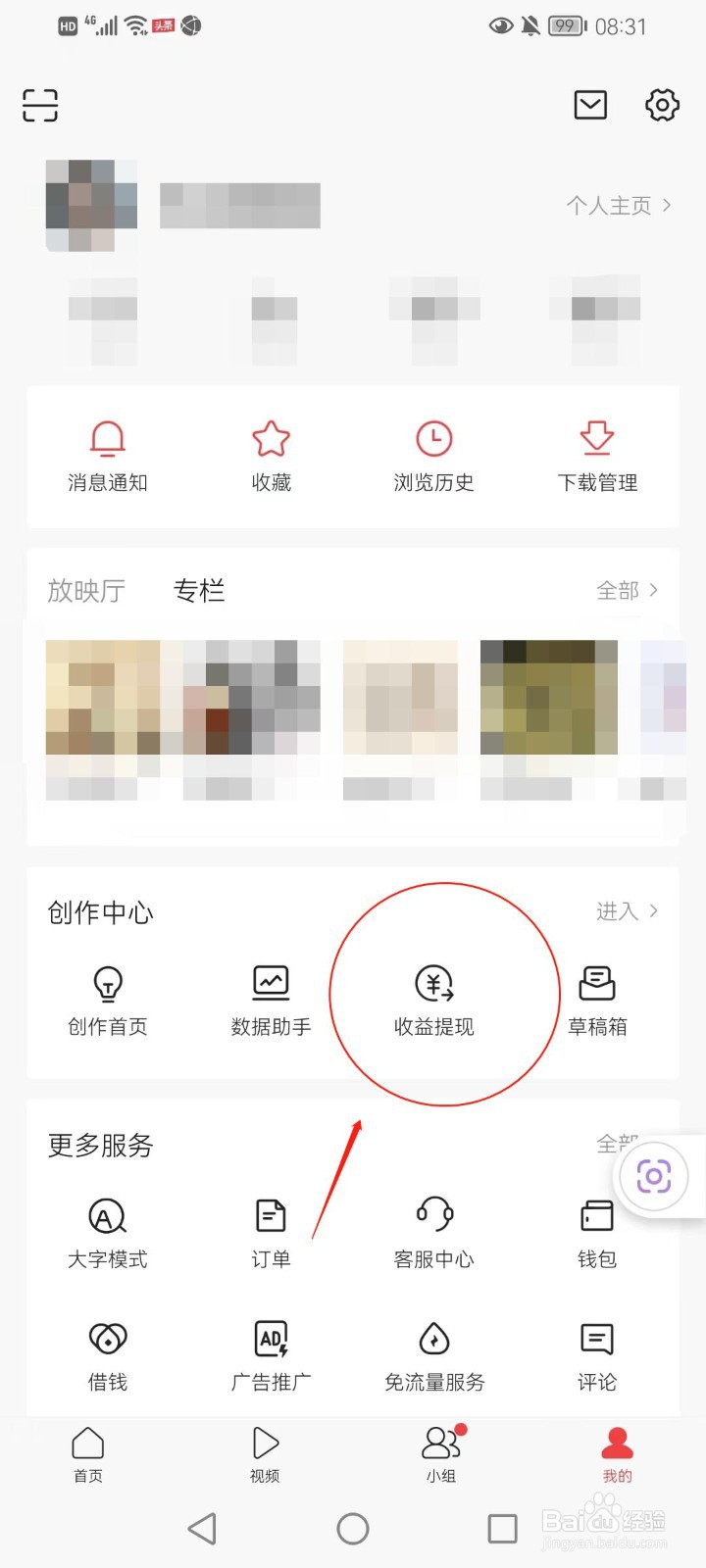Open 创作首页 creation home
Screen dimensions: 706x1568
(x=107, y=1000)
